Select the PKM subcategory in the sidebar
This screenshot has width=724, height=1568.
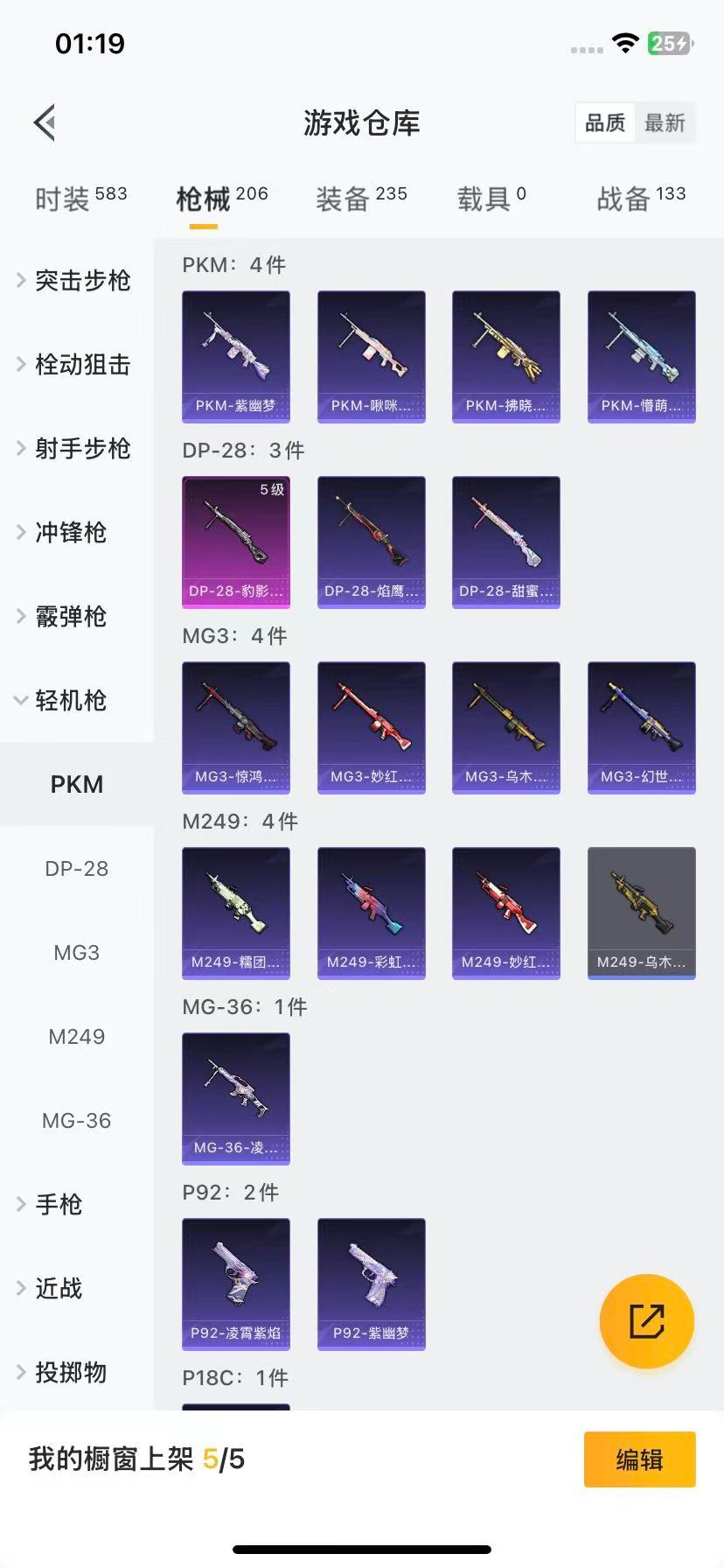(77, 784)
